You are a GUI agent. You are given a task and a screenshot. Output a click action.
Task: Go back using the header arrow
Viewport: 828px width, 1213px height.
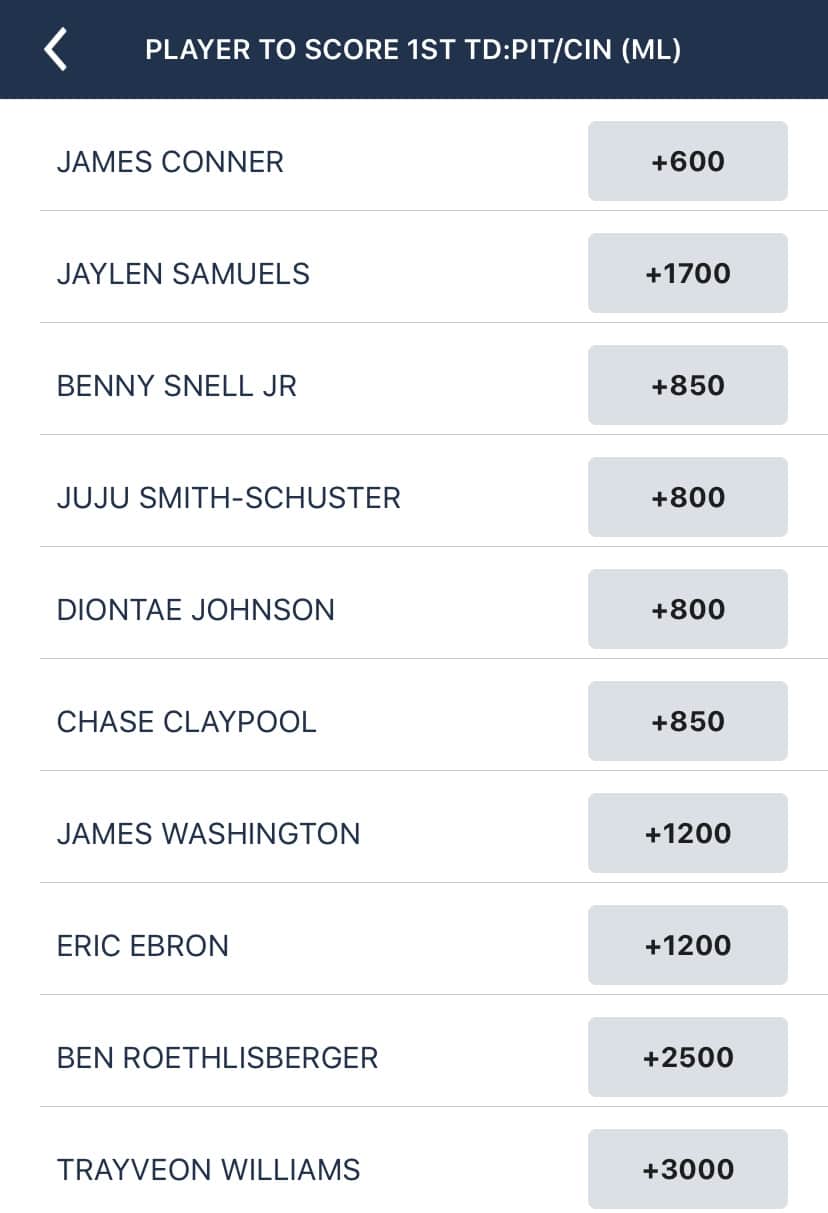(x=56, y=49)
